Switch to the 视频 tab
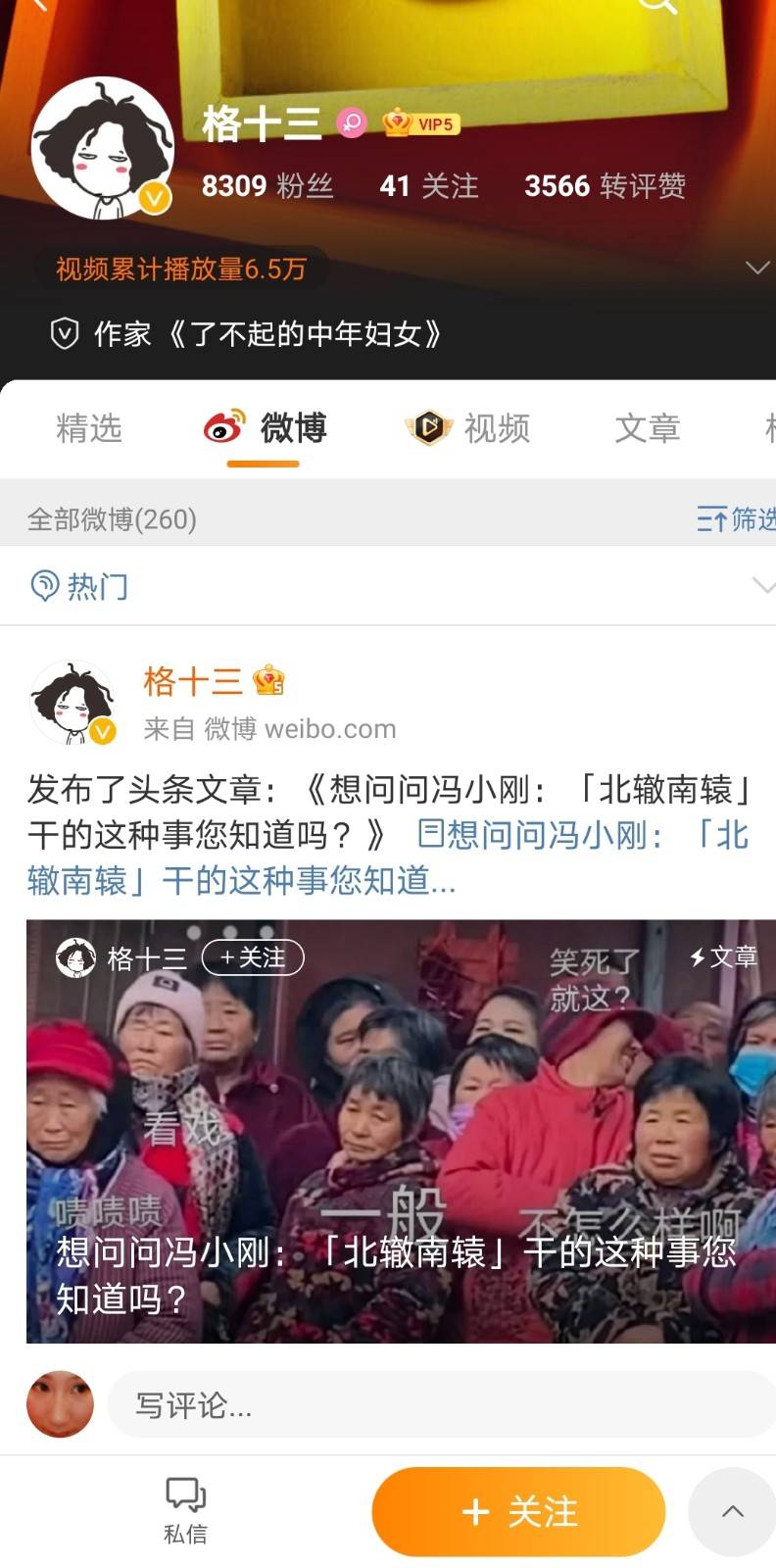The width and height of the screenshot is (776, 1568). point(468,428)
